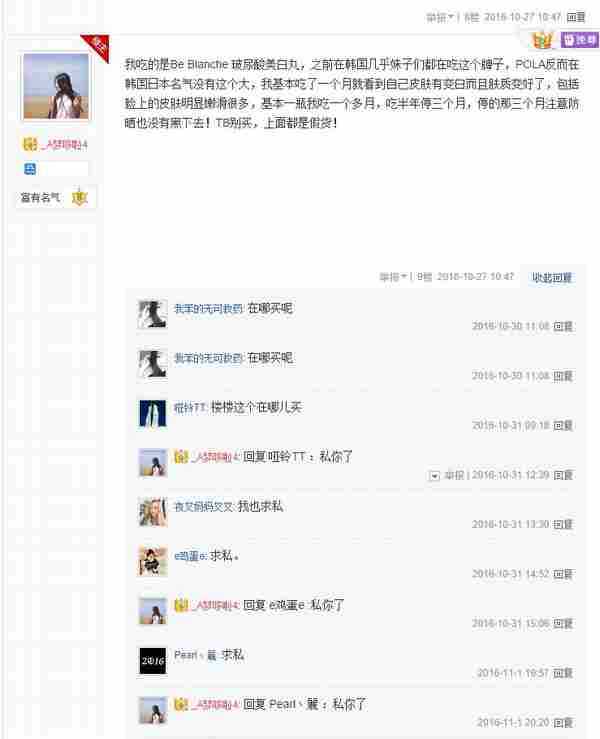
Task: Collapse replies with 收起回复
Action: 551,277
